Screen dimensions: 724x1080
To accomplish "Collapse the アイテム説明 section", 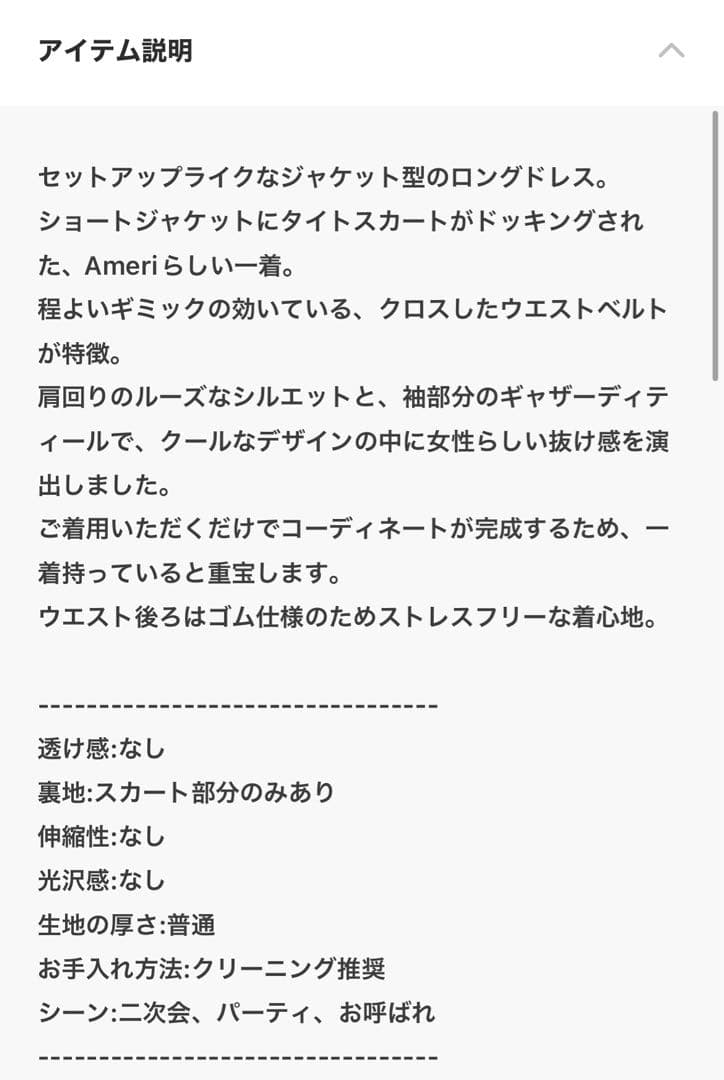I will tap(671, 51).
